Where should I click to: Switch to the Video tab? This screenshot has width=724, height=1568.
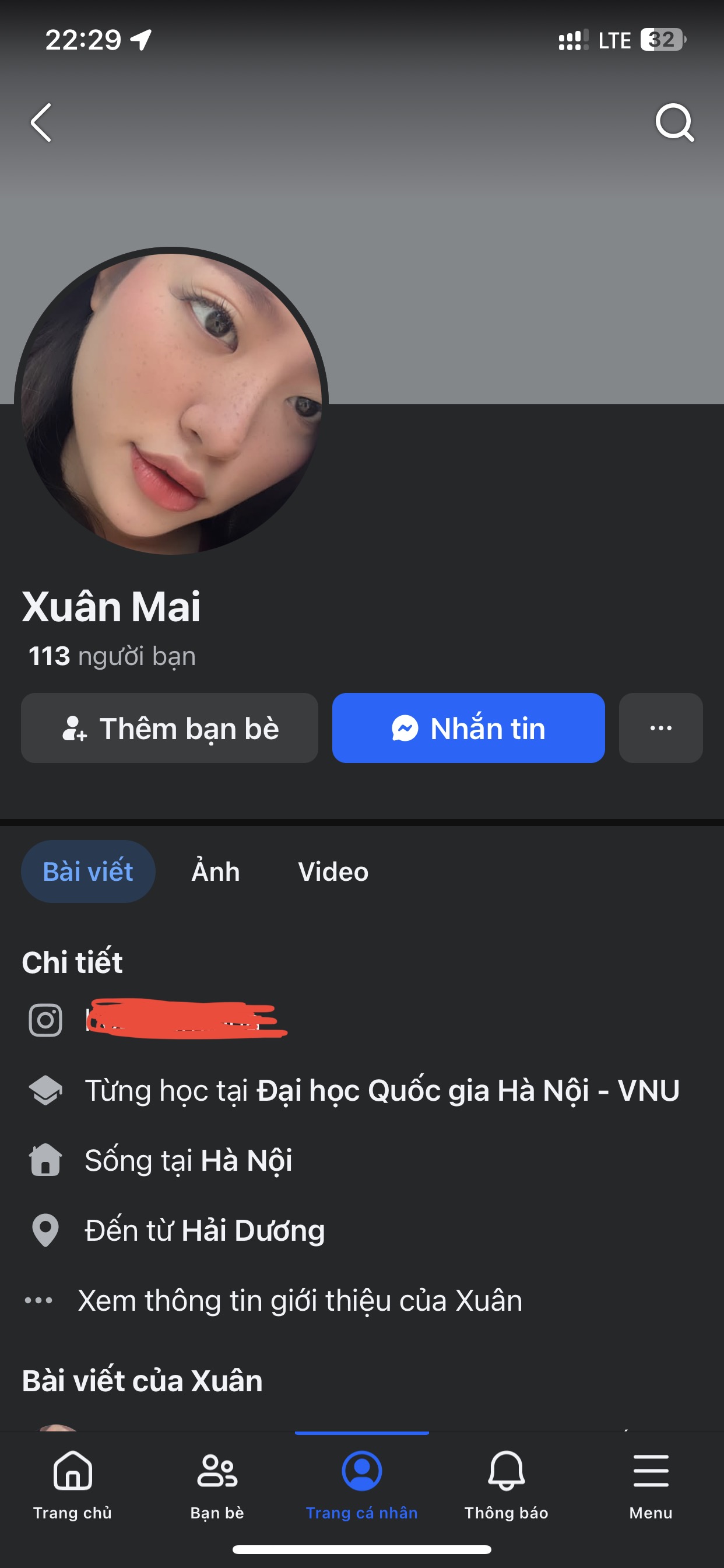click(x=333, y=871)
